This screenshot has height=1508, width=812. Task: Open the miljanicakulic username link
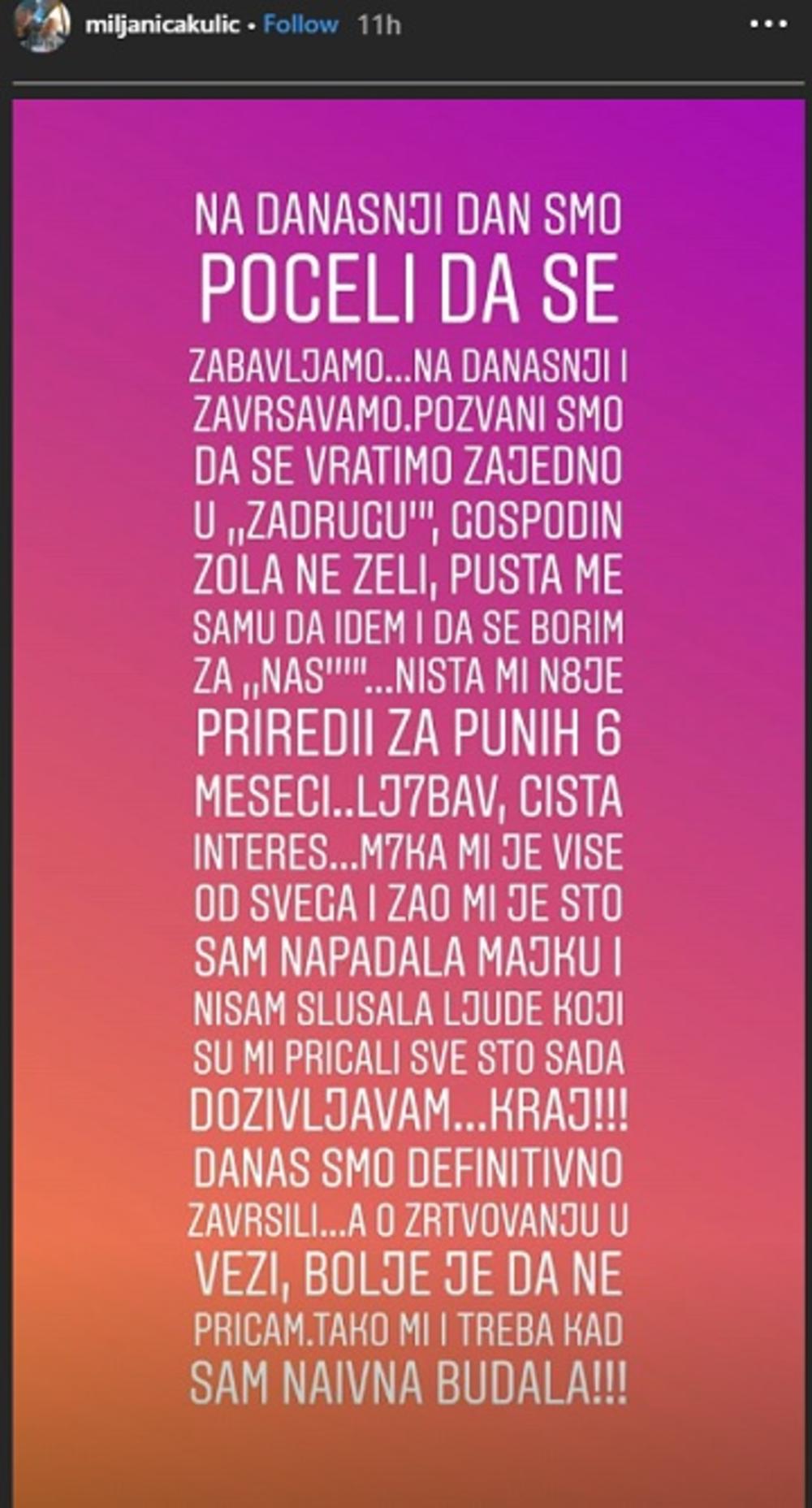[x=162, y=25]
